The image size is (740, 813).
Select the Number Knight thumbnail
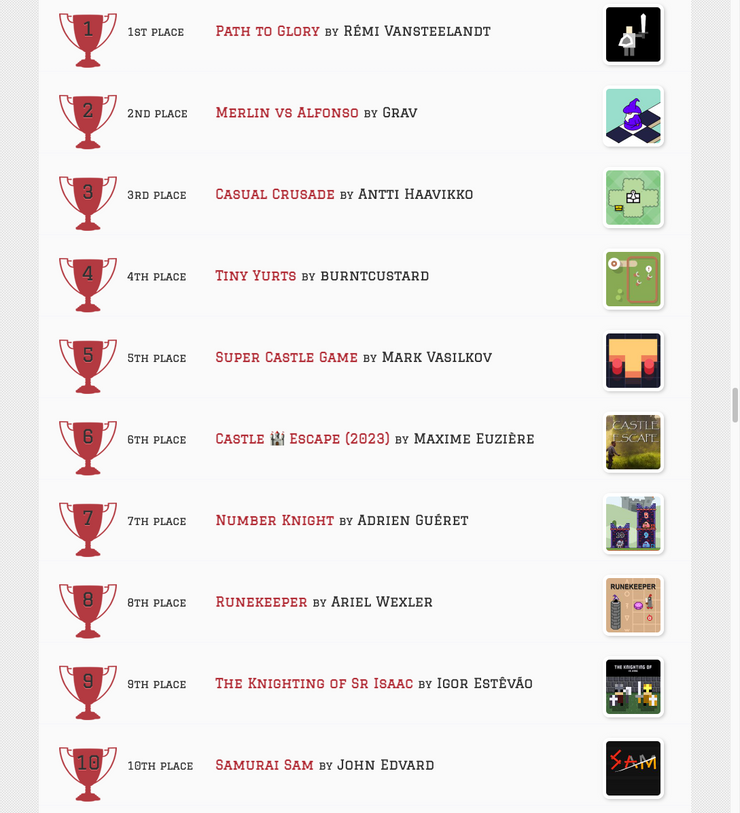(x=633, y=524)
